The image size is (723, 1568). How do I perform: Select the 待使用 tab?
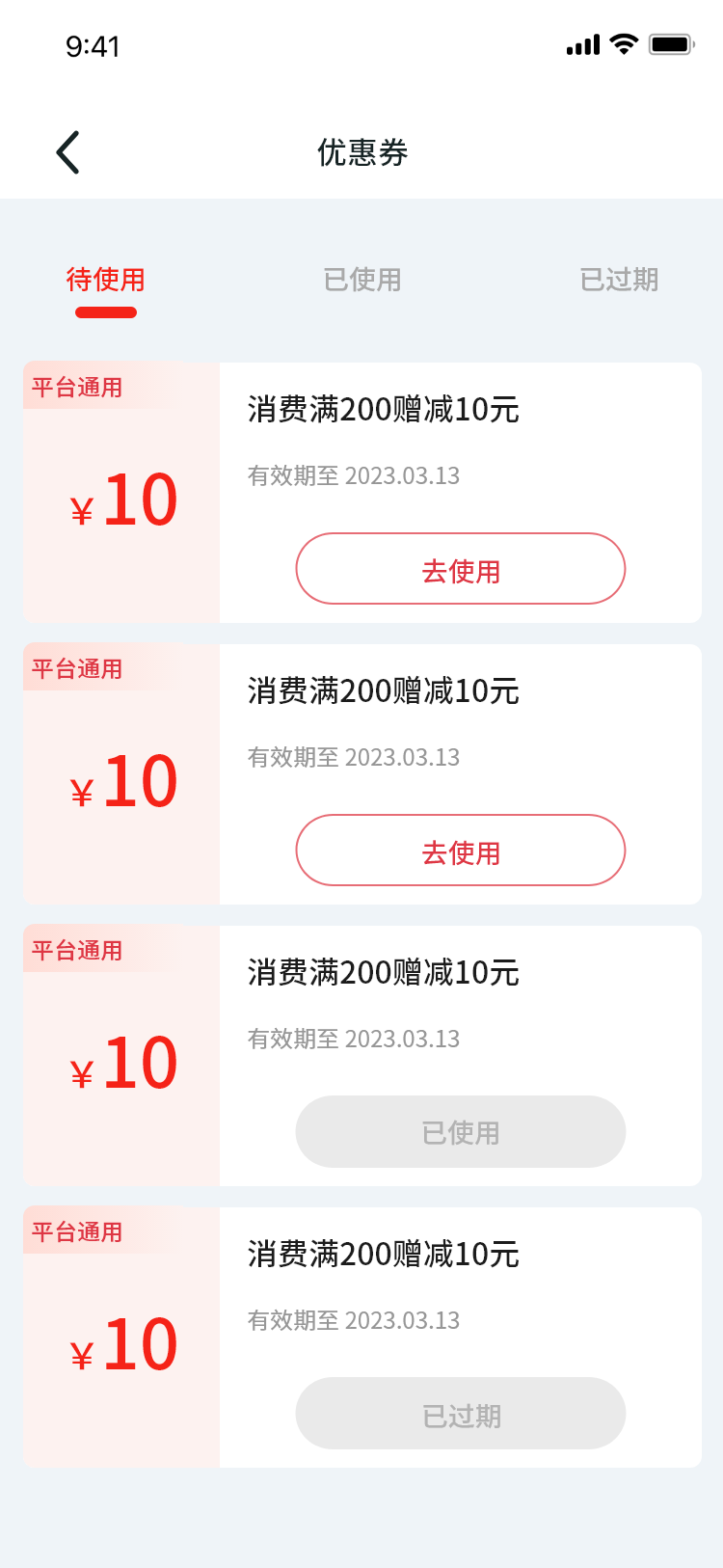point(106,280)
